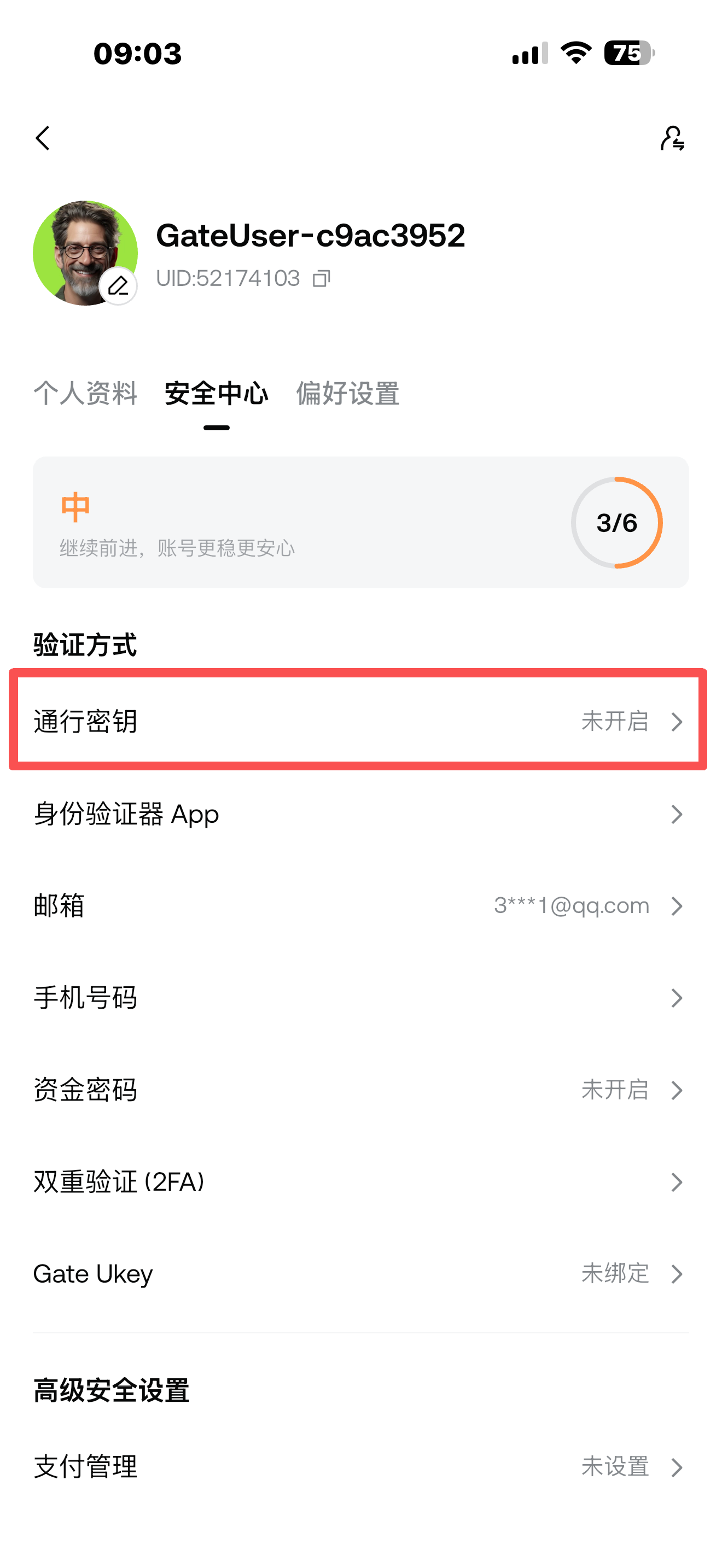Go back to the previous page
Viewport: 722px width, 1568px height.
[x=43, y=139]
